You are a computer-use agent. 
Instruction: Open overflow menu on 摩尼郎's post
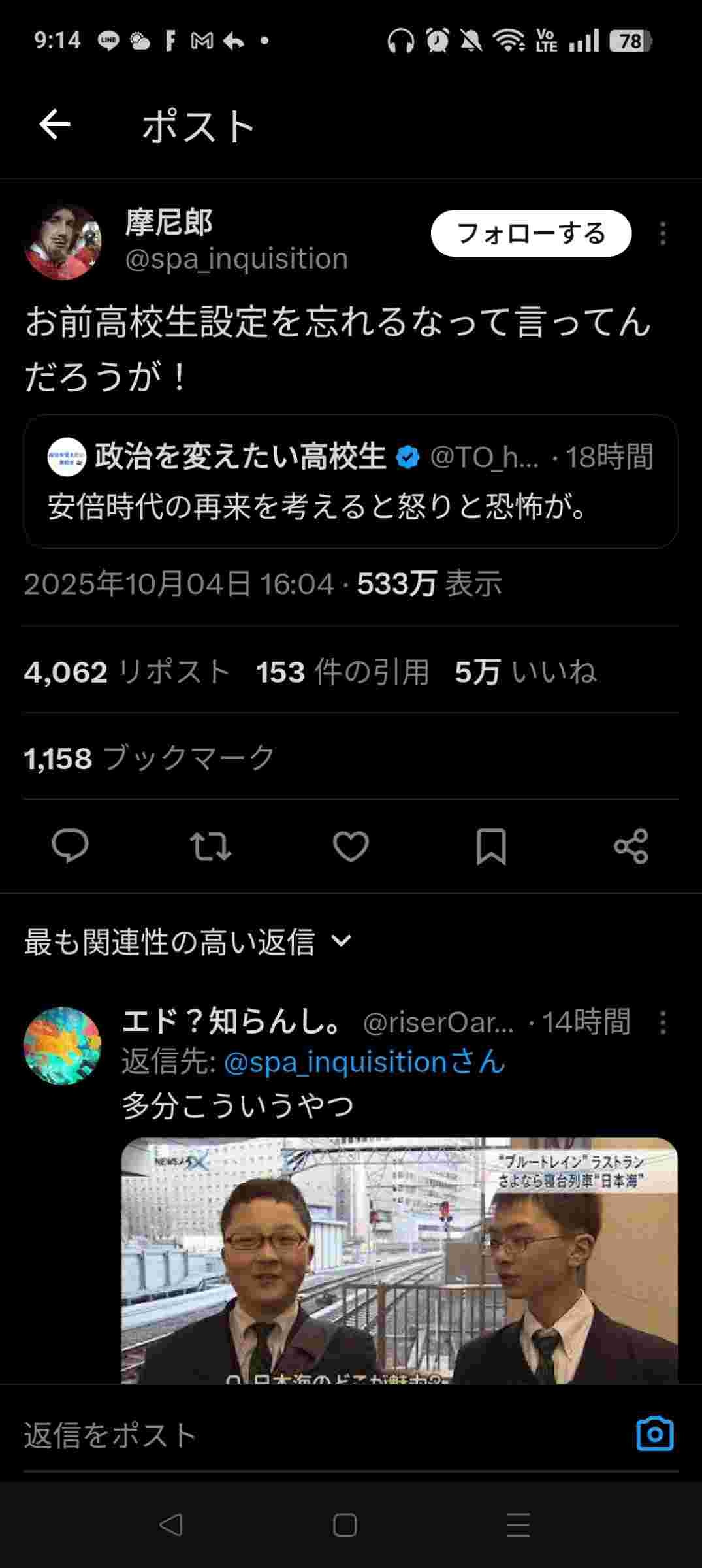662,233
